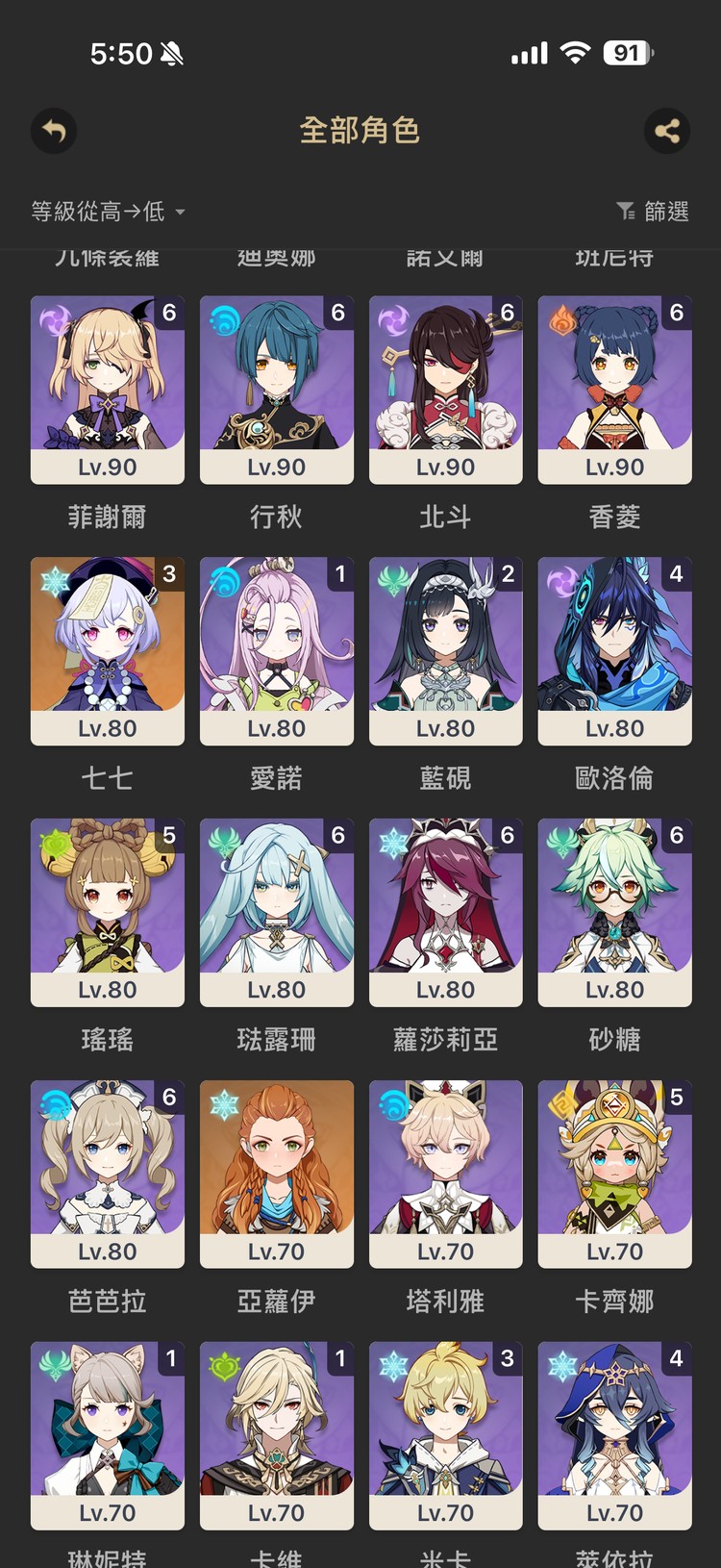This screenshot has width=721, height=1568.
Task: Tap the back arrow at top left
Action: point(54,132)
